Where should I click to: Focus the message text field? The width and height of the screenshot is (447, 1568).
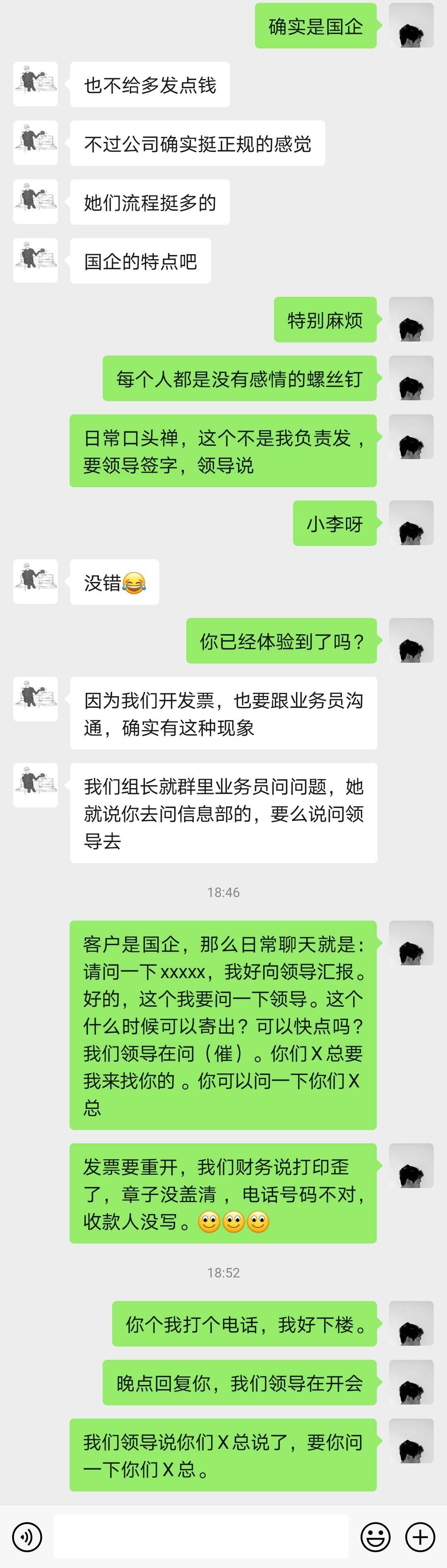coord(201,1537)
